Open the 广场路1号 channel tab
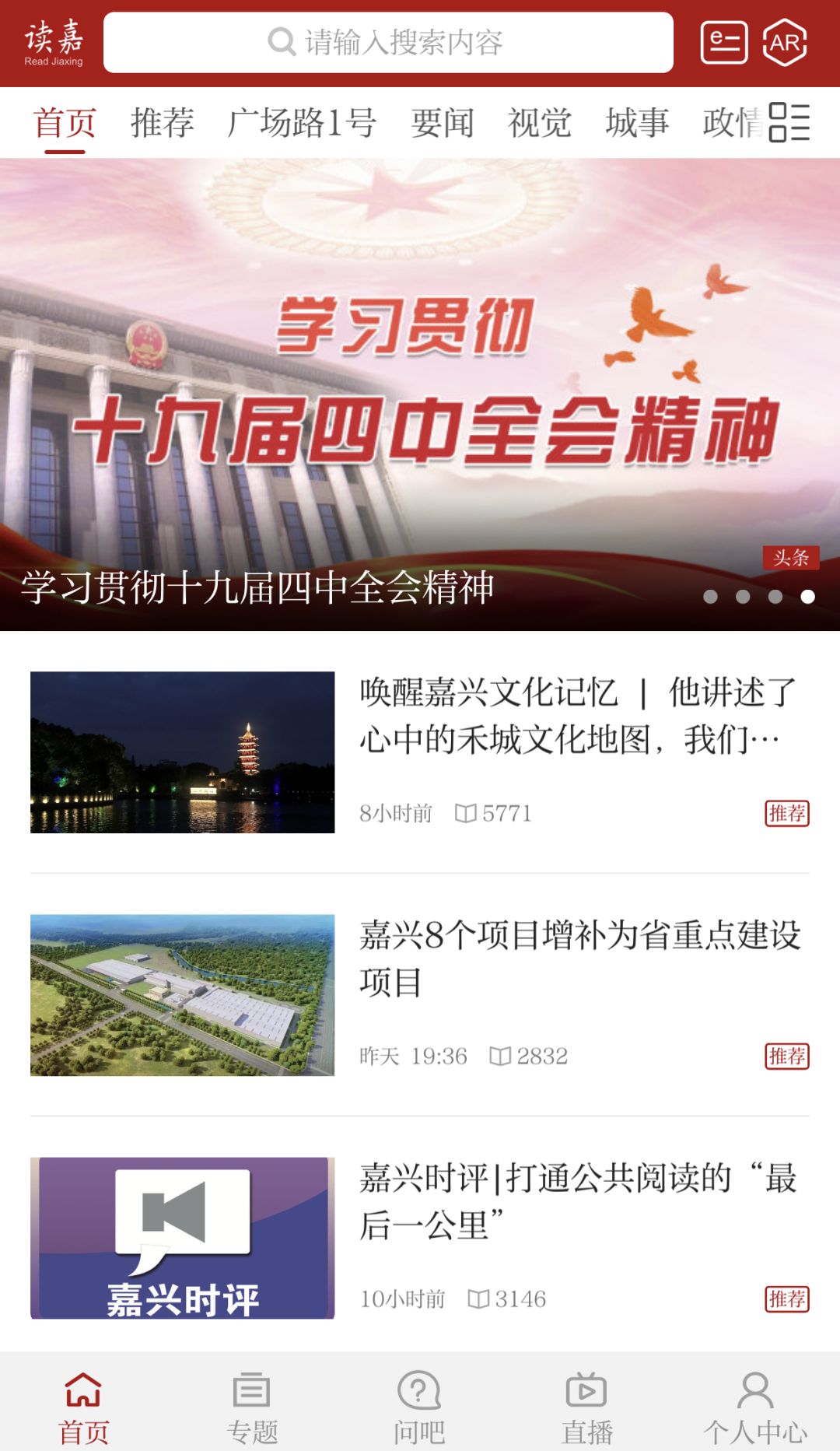Image resolution: width=840 pixels, height=1451 pixels. pos(302,123)
